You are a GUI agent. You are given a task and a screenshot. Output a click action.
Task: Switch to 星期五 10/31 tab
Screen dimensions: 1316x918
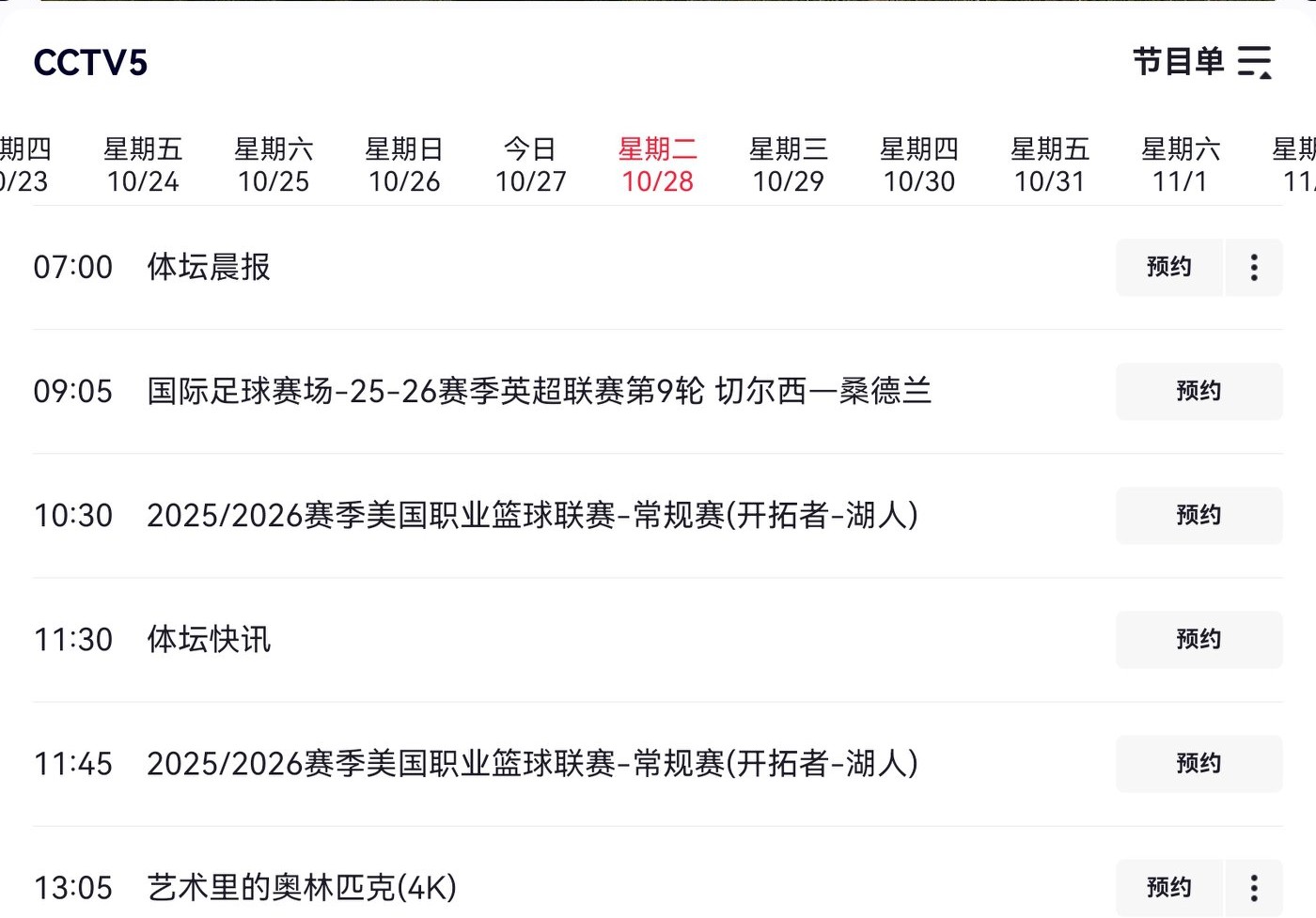tap(1049, 164)
